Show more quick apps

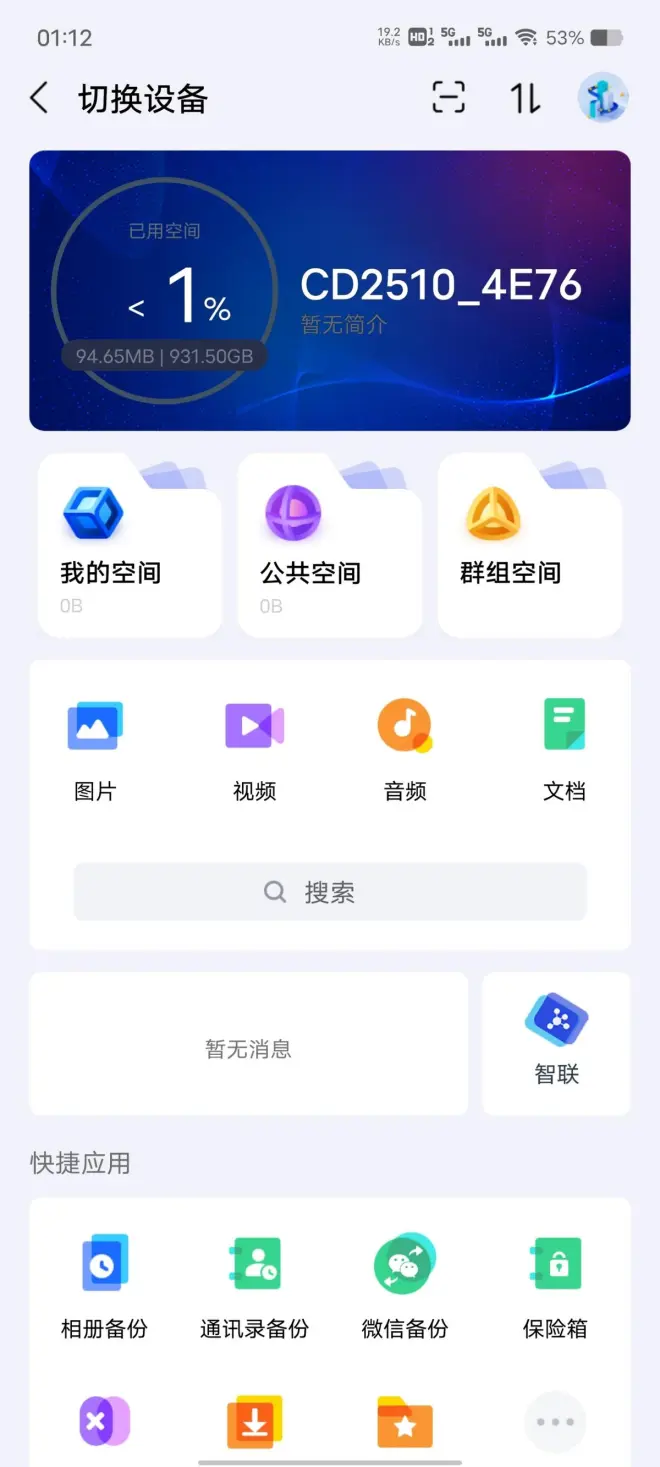[555, 1422]
